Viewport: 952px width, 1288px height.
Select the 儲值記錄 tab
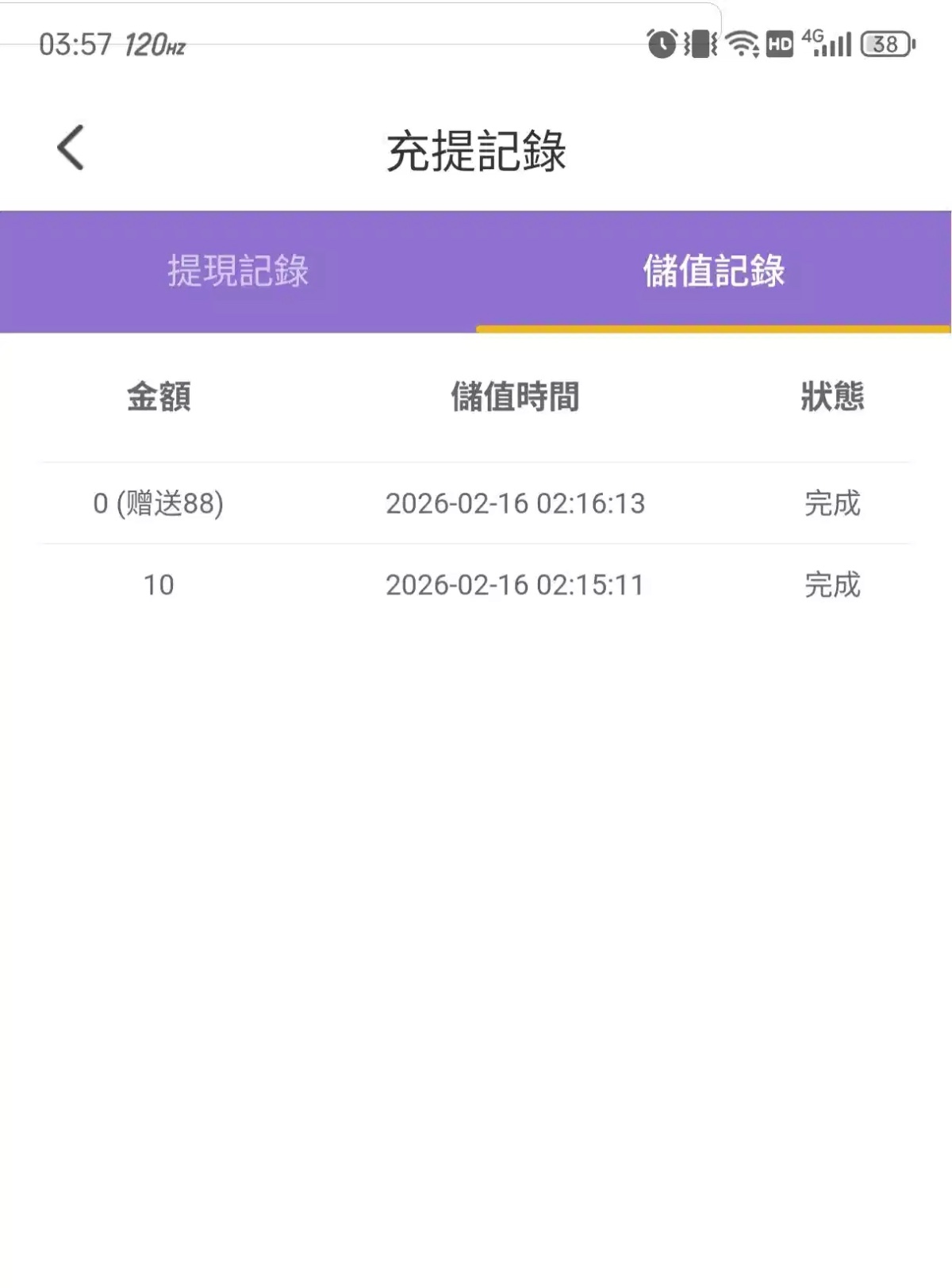click(x=713, y=271)
